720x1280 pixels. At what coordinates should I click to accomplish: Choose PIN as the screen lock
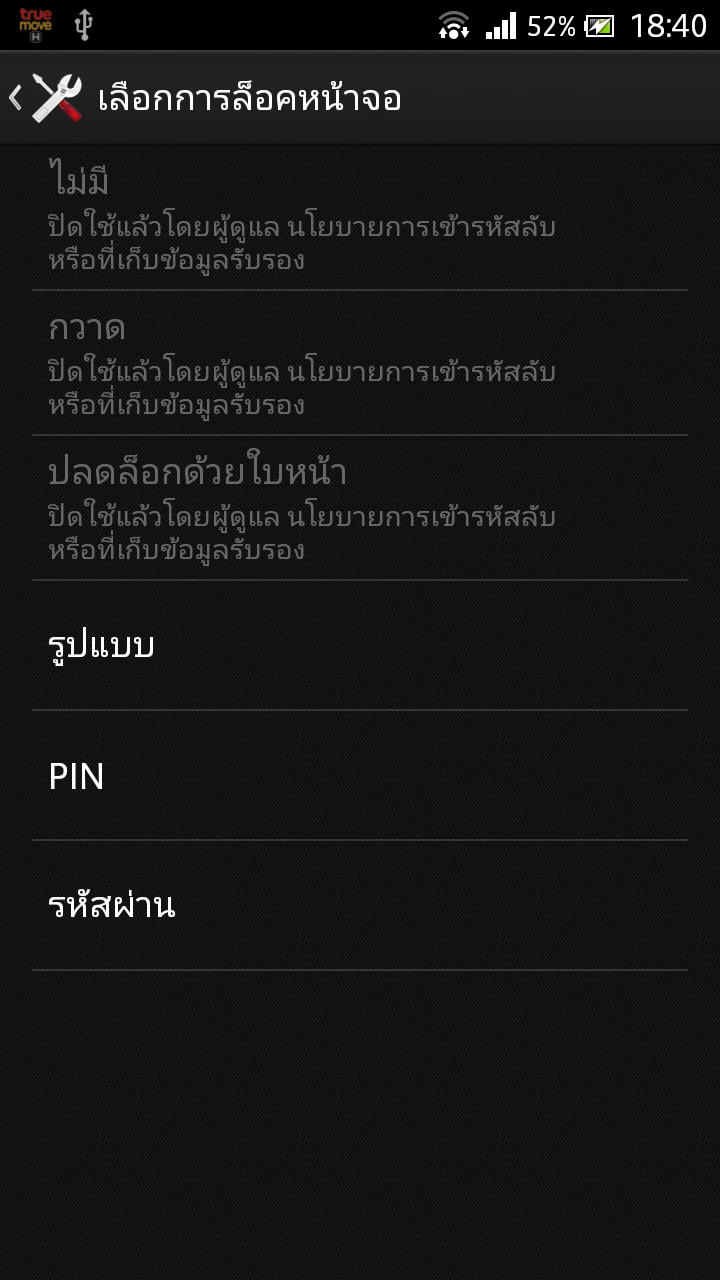(x=360, y=775)
